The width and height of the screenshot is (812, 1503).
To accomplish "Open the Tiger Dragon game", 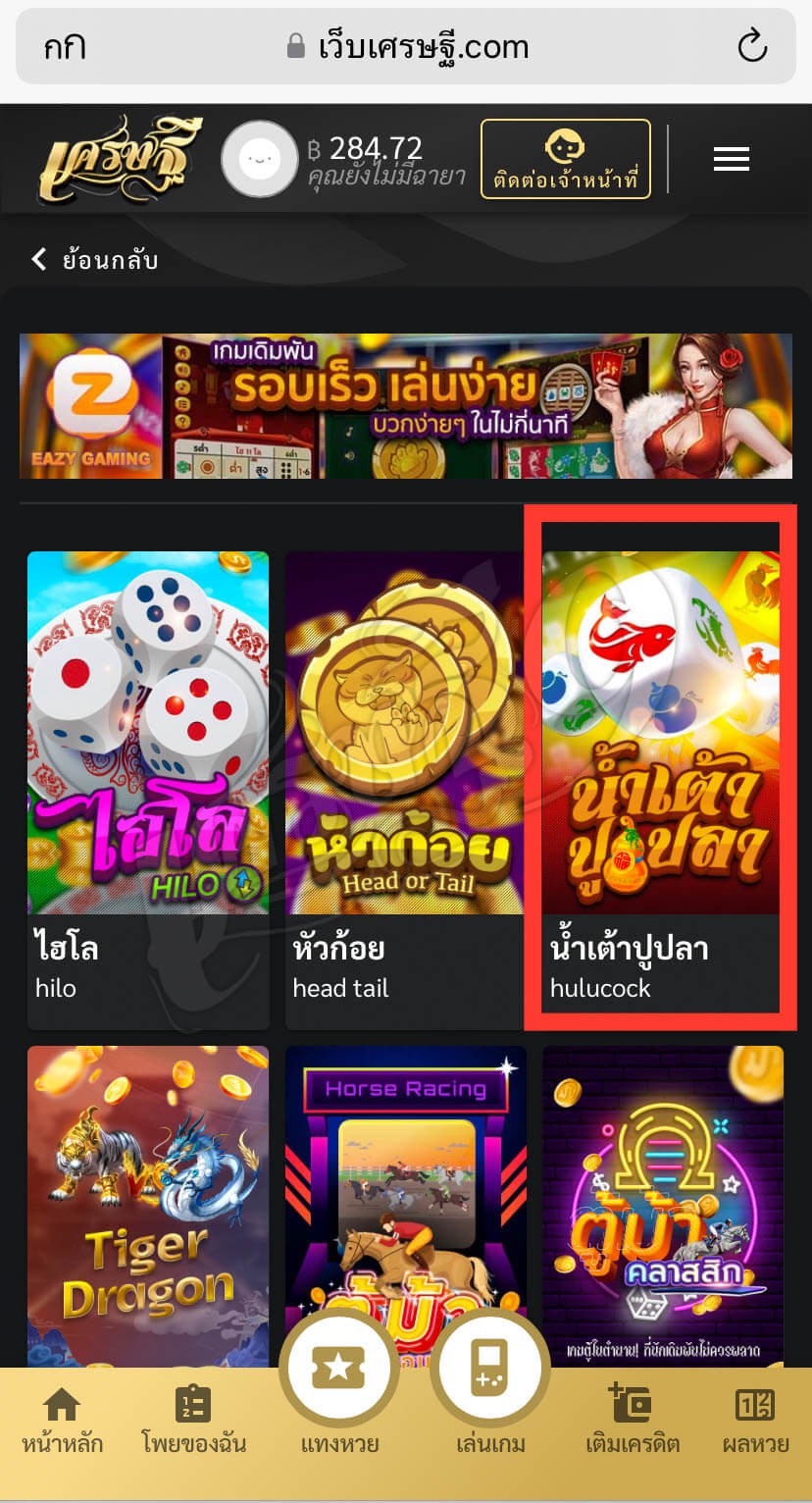I will (147, 1207).
